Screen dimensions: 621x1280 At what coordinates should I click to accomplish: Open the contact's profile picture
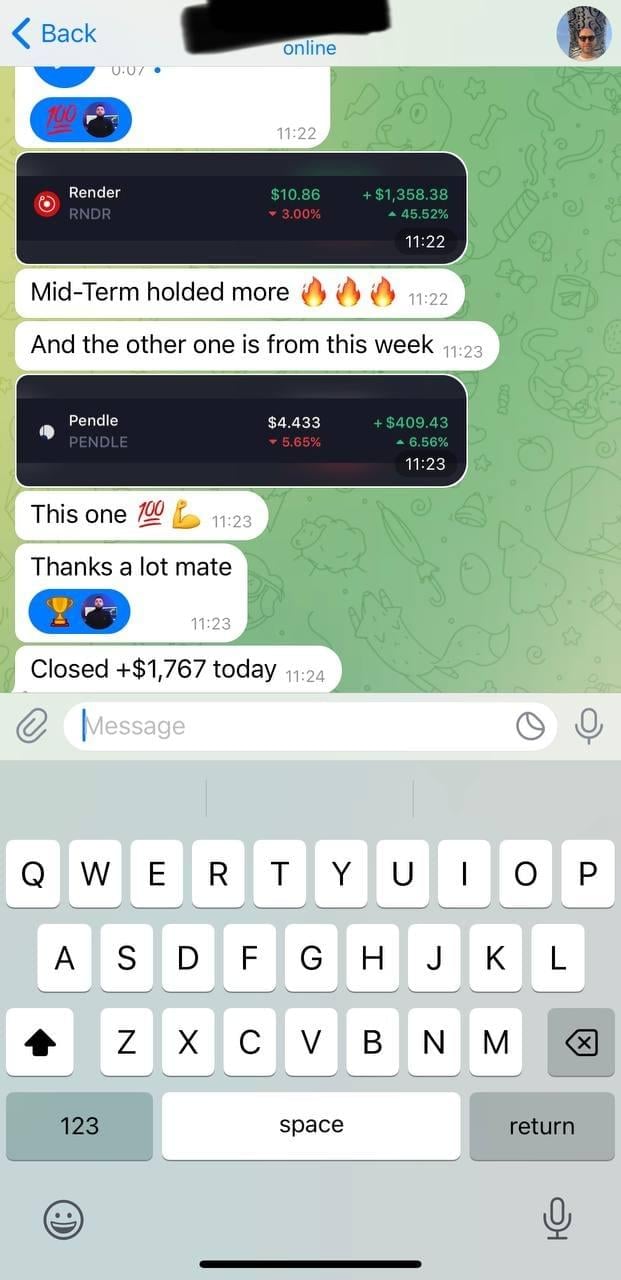(583, 33)
